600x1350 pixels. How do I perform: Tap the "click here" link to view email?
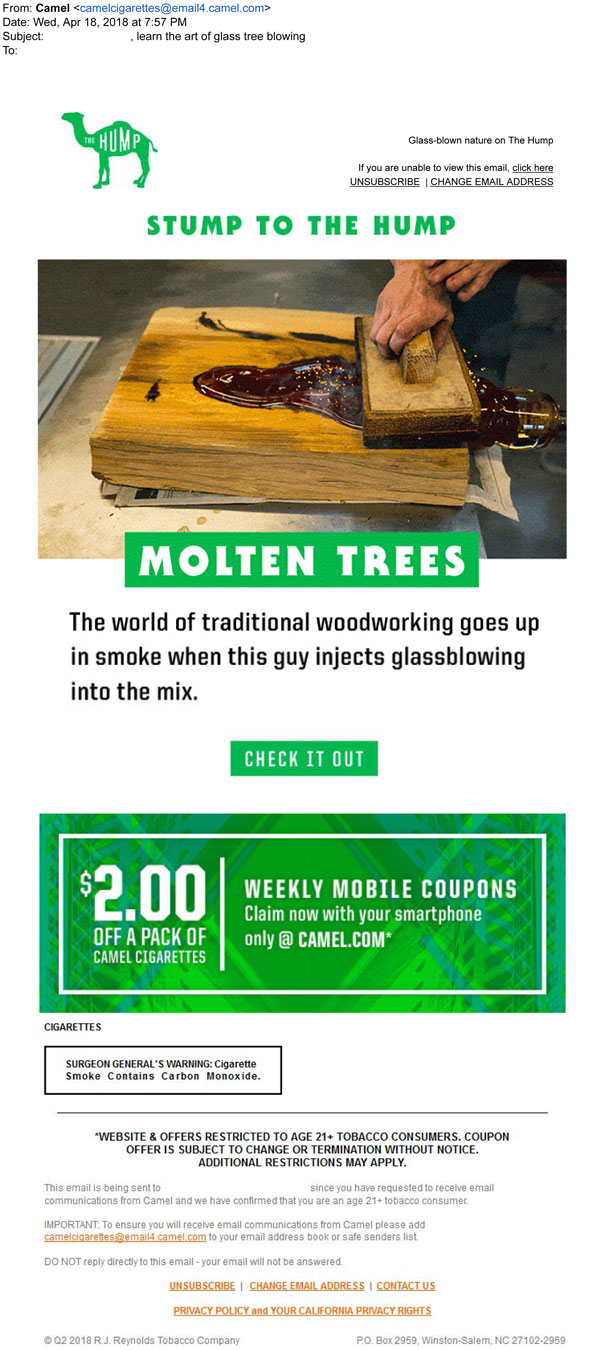532,168
